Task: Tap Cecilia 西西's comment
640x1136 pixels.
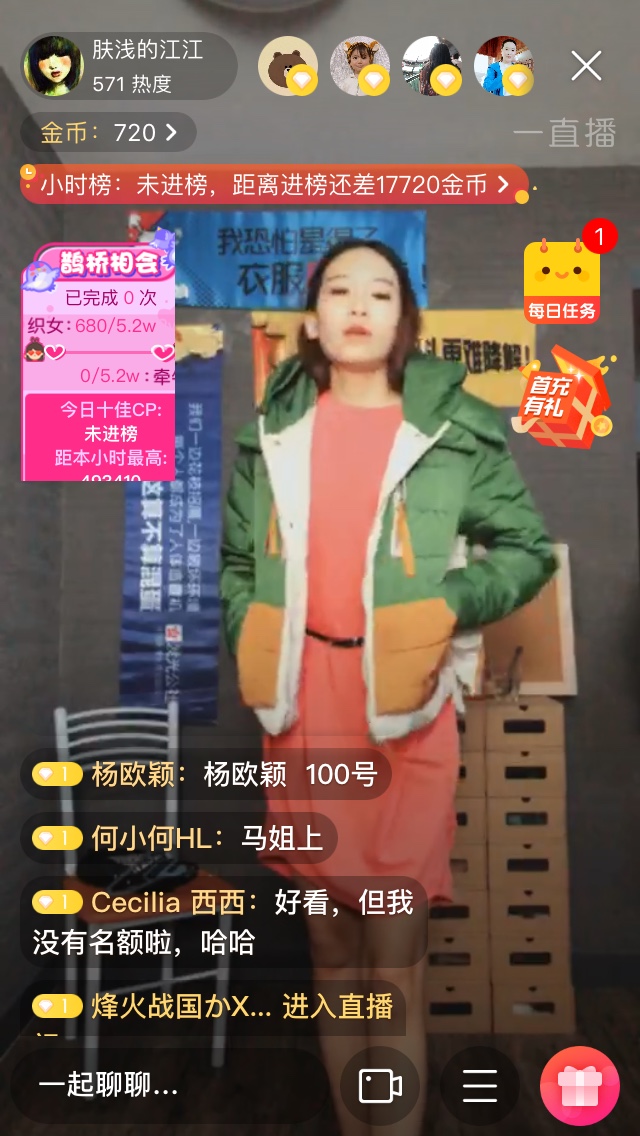Action: click(224, 922)
